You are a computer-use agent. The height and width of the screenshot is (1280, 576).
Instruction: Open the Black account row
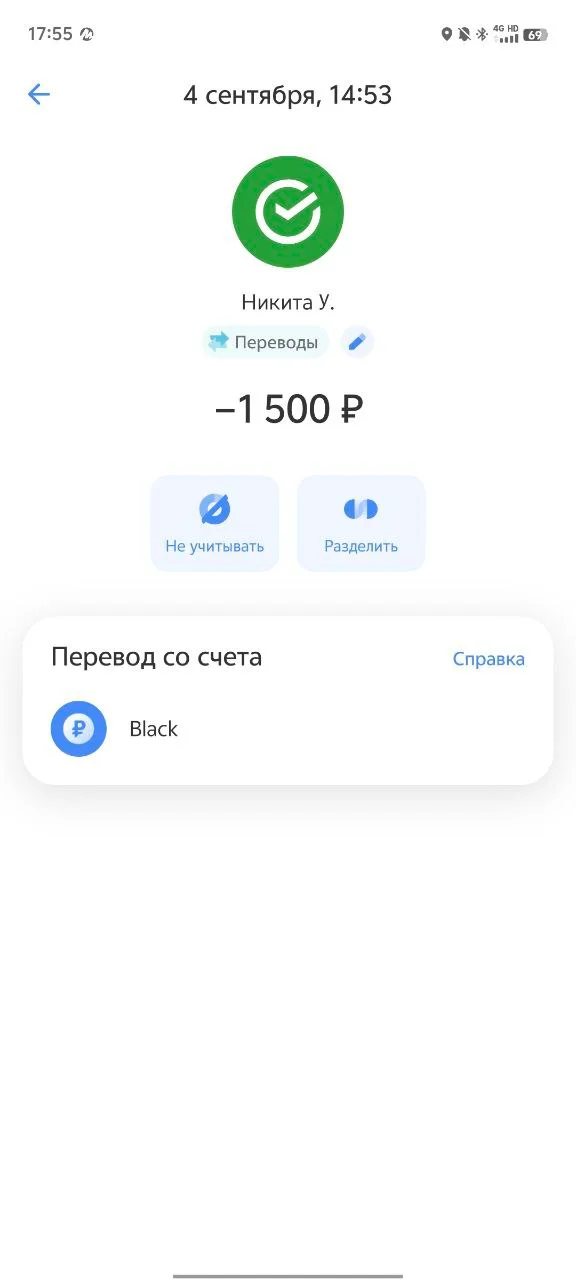coord(288,729)
